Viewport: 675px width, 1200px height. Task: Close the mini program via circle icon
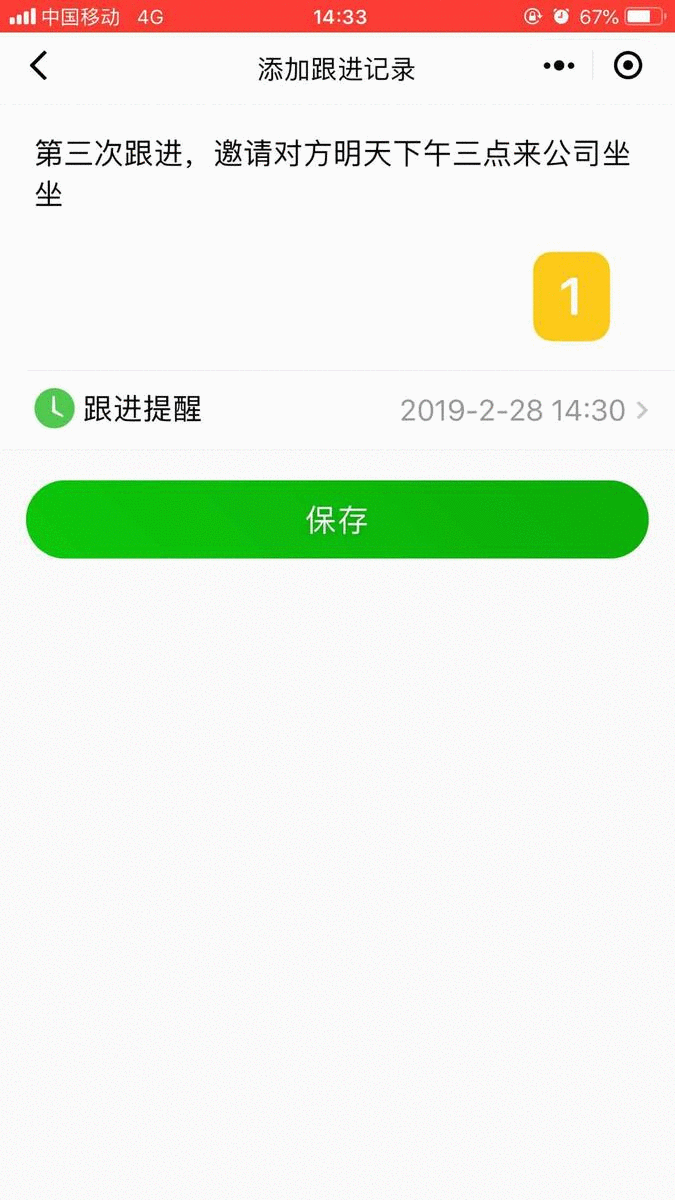pyautogui.click(x=627, y=66)
